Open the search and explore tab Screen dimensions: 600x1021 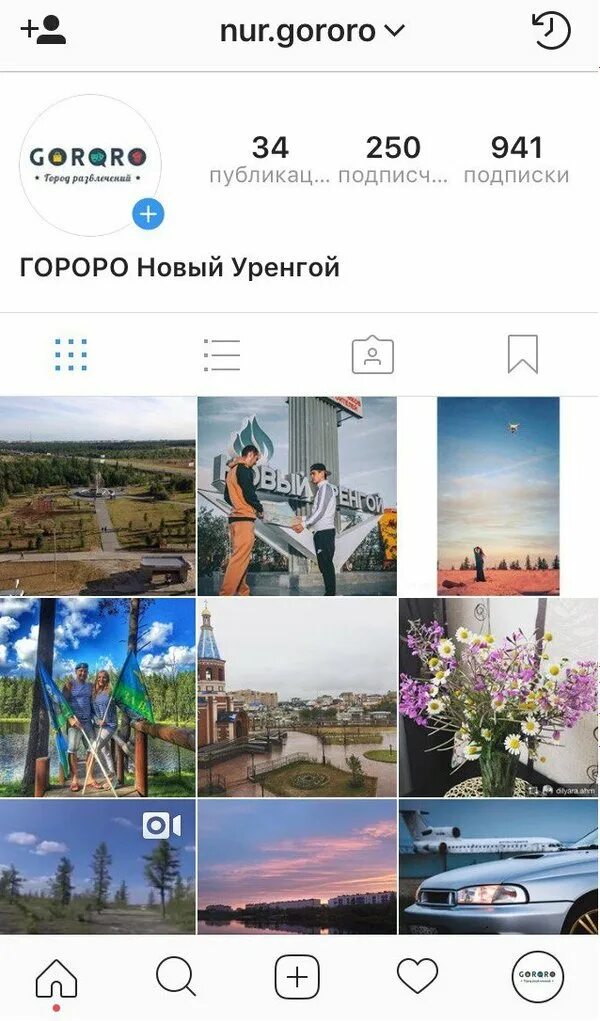click(x=176, y=977)
